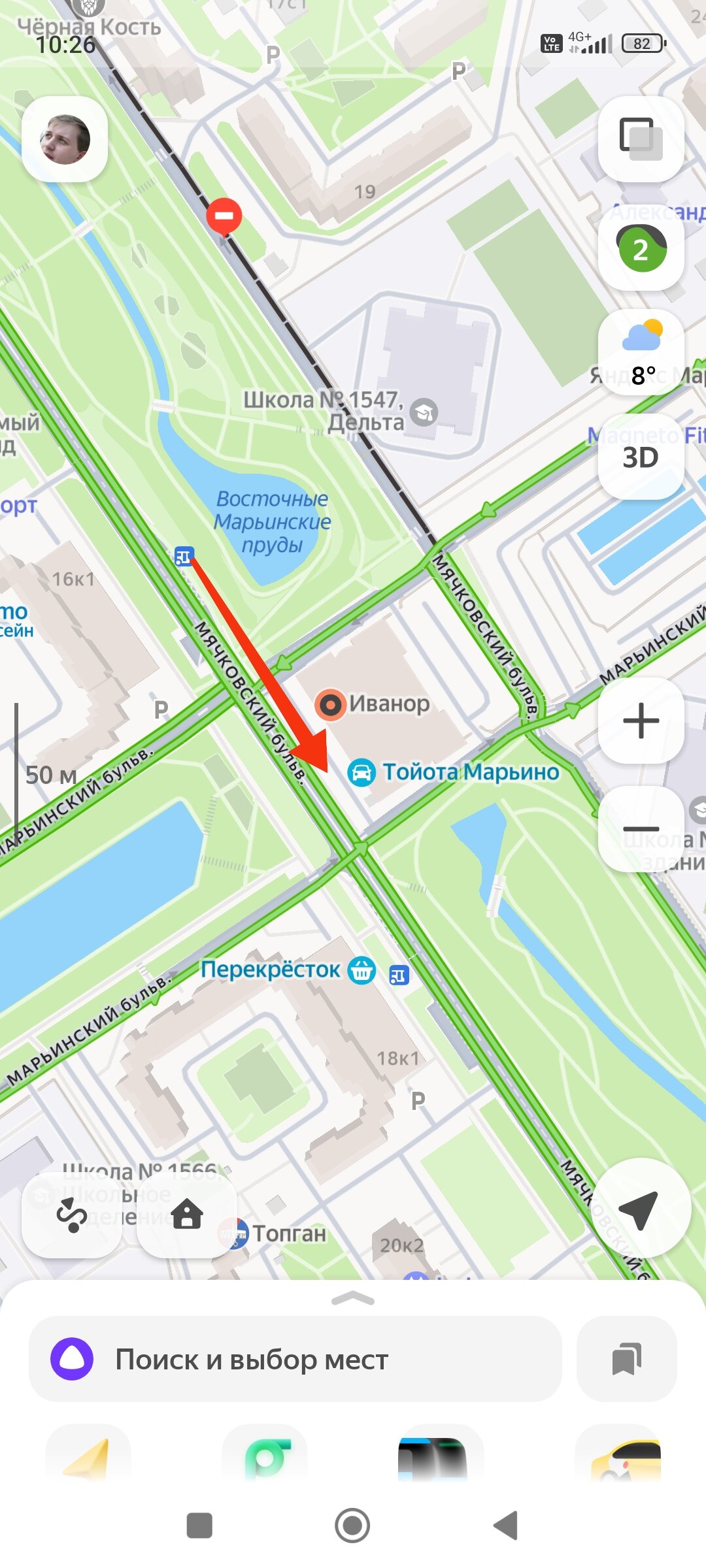Select the Тойота Марьино place marker
The width and height of the screenshot is (706, 1568).
(361, 773)
